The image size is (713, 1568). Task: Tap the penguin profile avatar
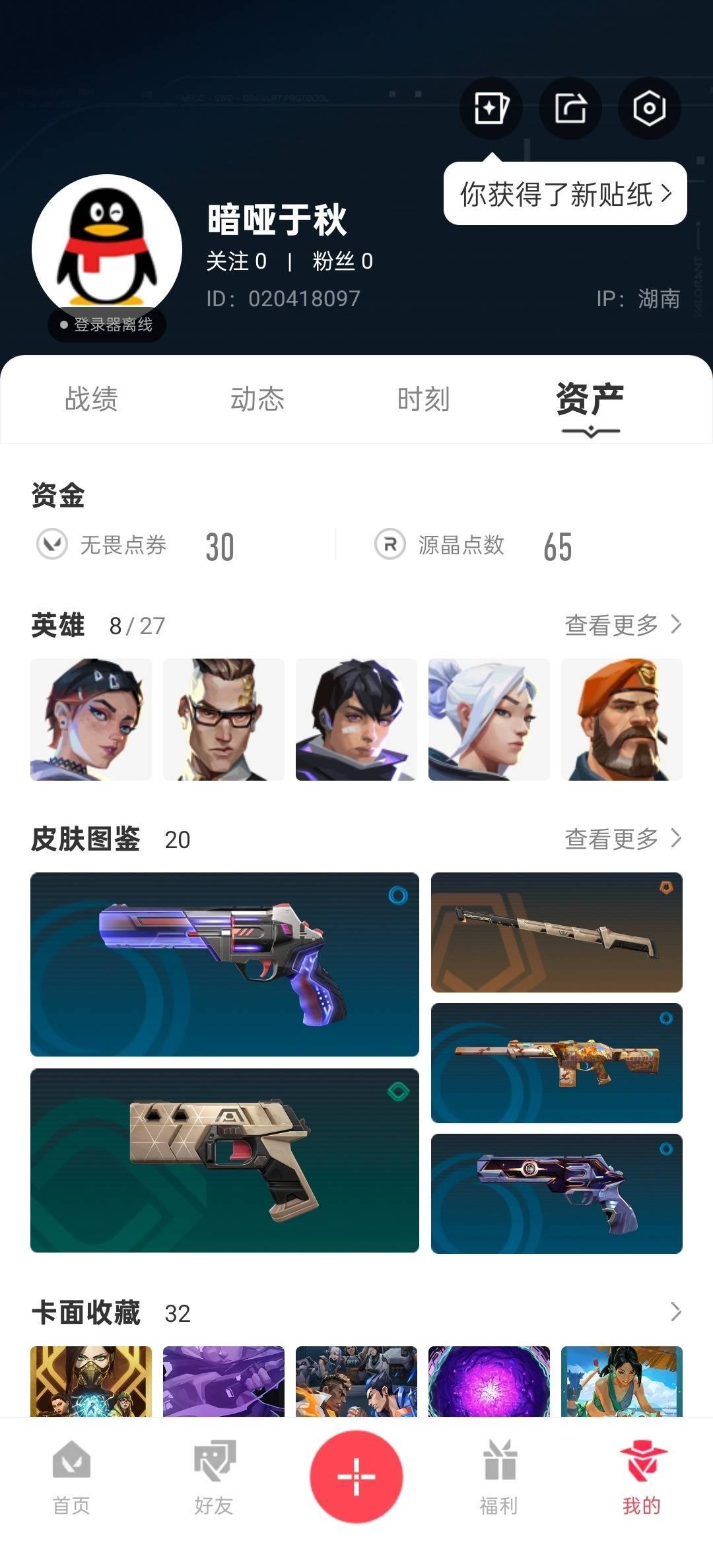pyautogui.click(x=107, y=249)
